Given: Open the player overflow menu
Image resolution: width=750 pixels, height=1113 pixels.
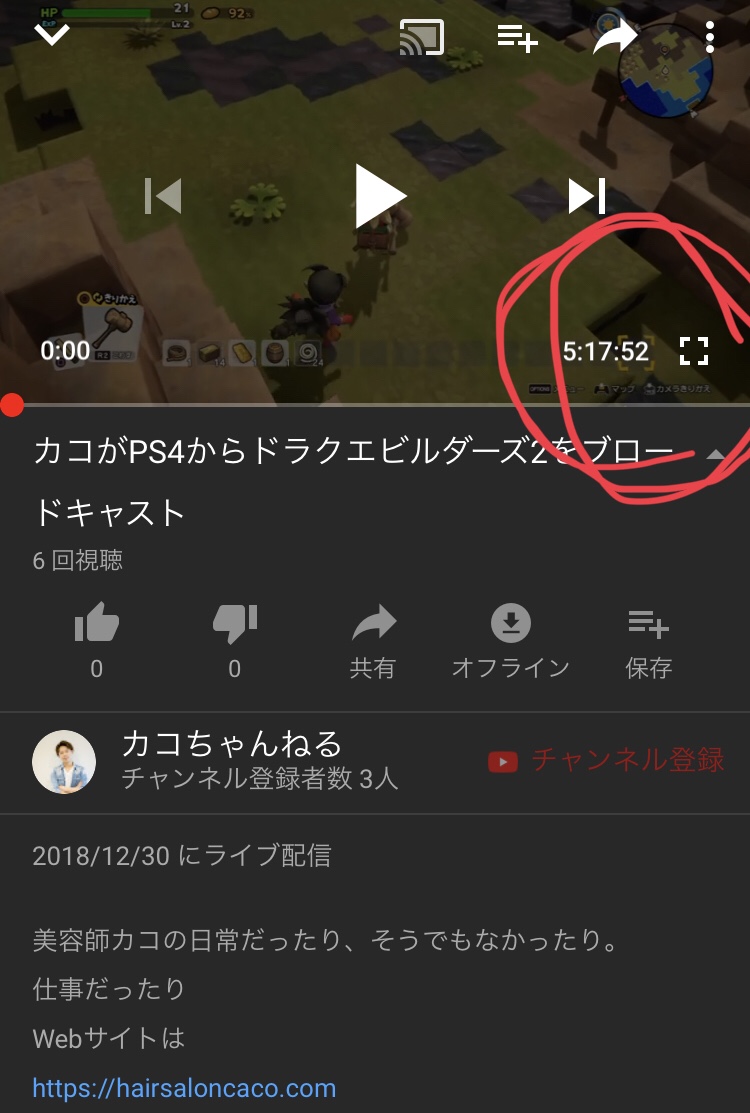Looking at the screenshot, I should point(709,37).
